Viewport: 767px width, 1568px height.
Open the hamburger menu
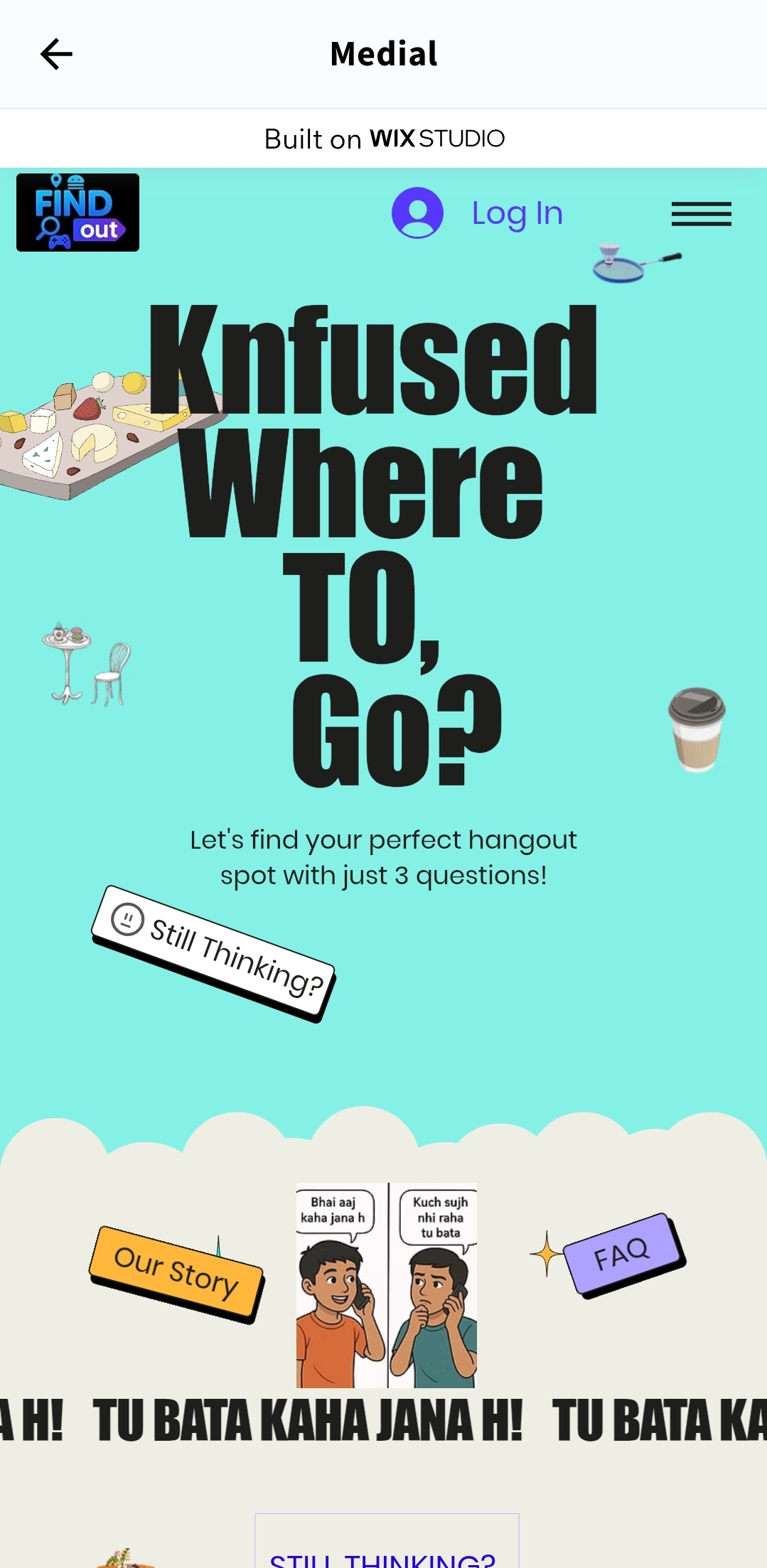(x=701, y=213)
